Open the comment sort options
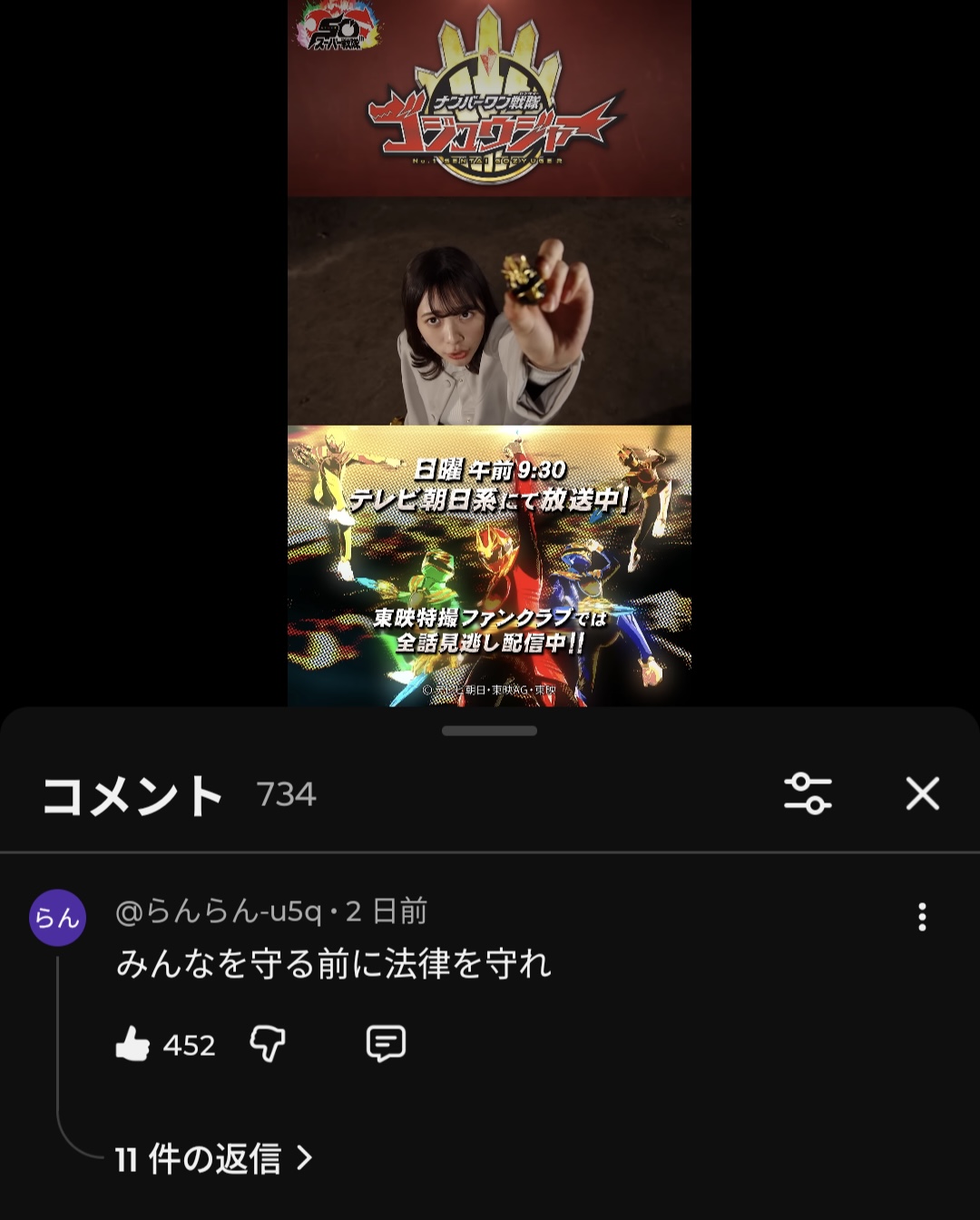The image size is (980, 1220). click(x=808, y=794)
